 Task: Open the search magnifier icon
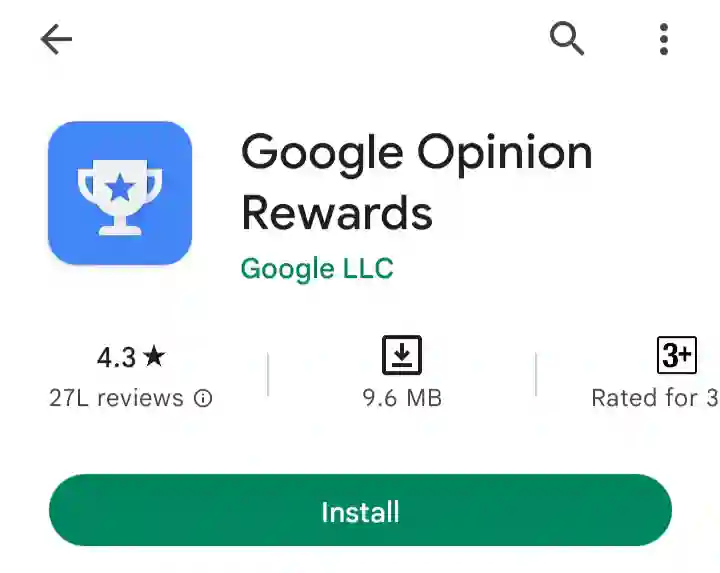567,40
